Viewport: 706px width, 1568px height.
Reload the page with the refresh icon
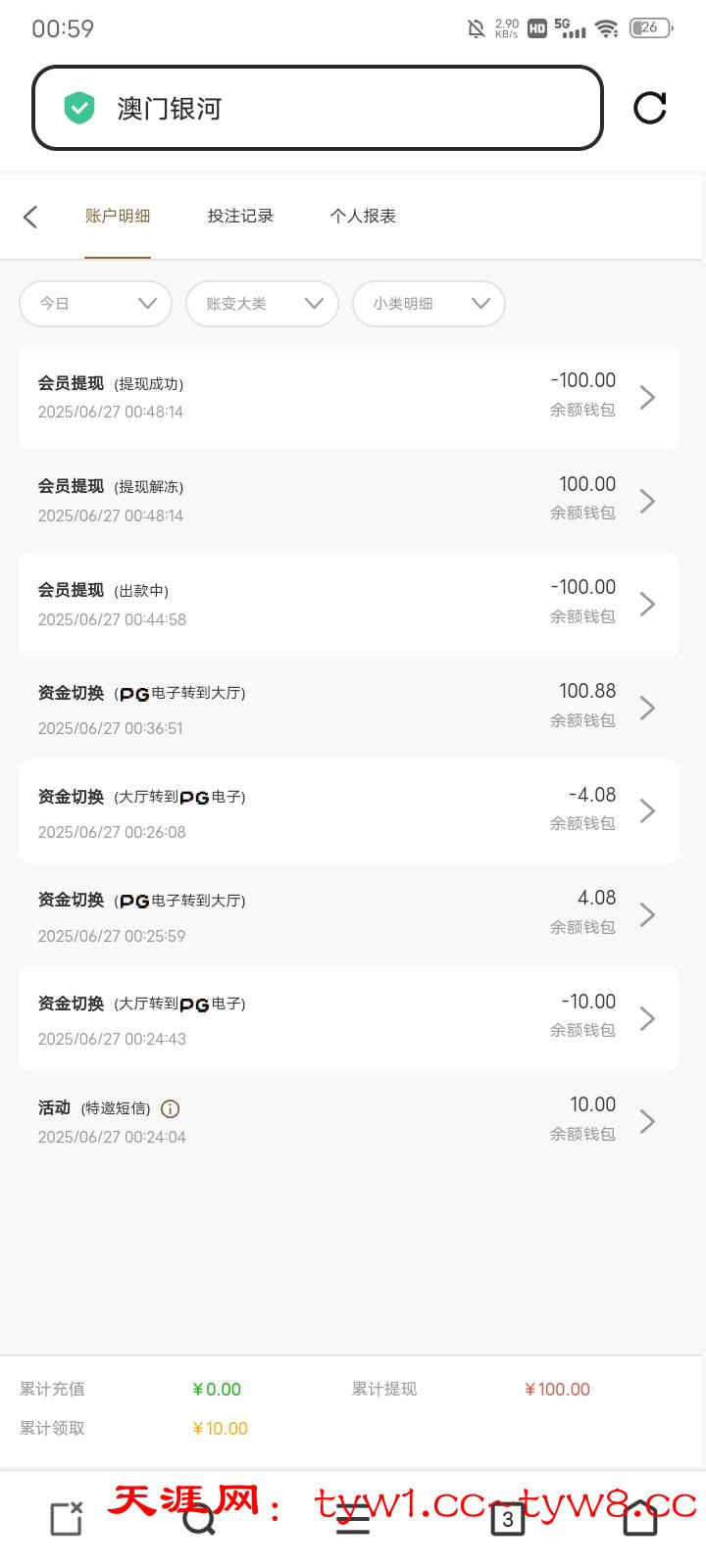[649, 108]
